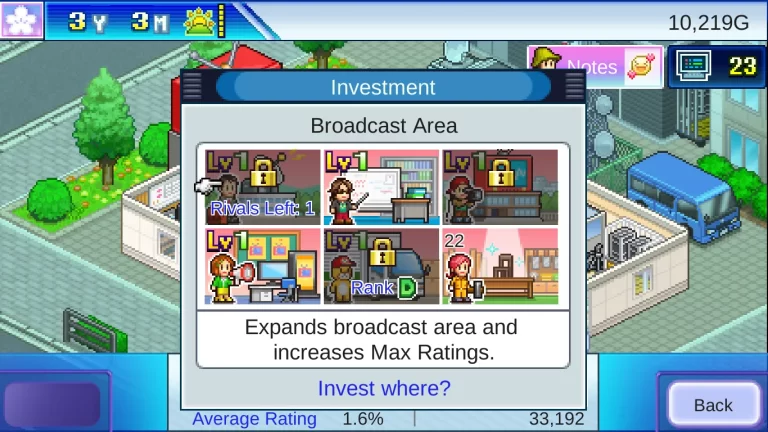Pick the girl with computer investment tile
Image resolution: width=768 pixels, height=432 pixels.
pos(263,265)
